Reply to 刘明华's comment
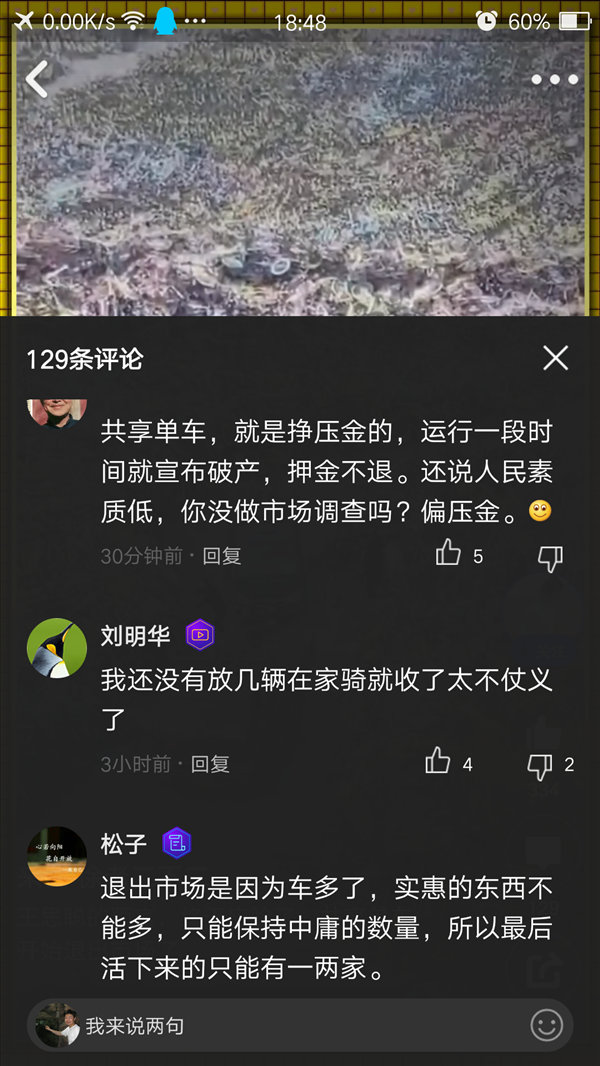The width and height of the screenshot is (600, 1066). [x=210, y=764]
